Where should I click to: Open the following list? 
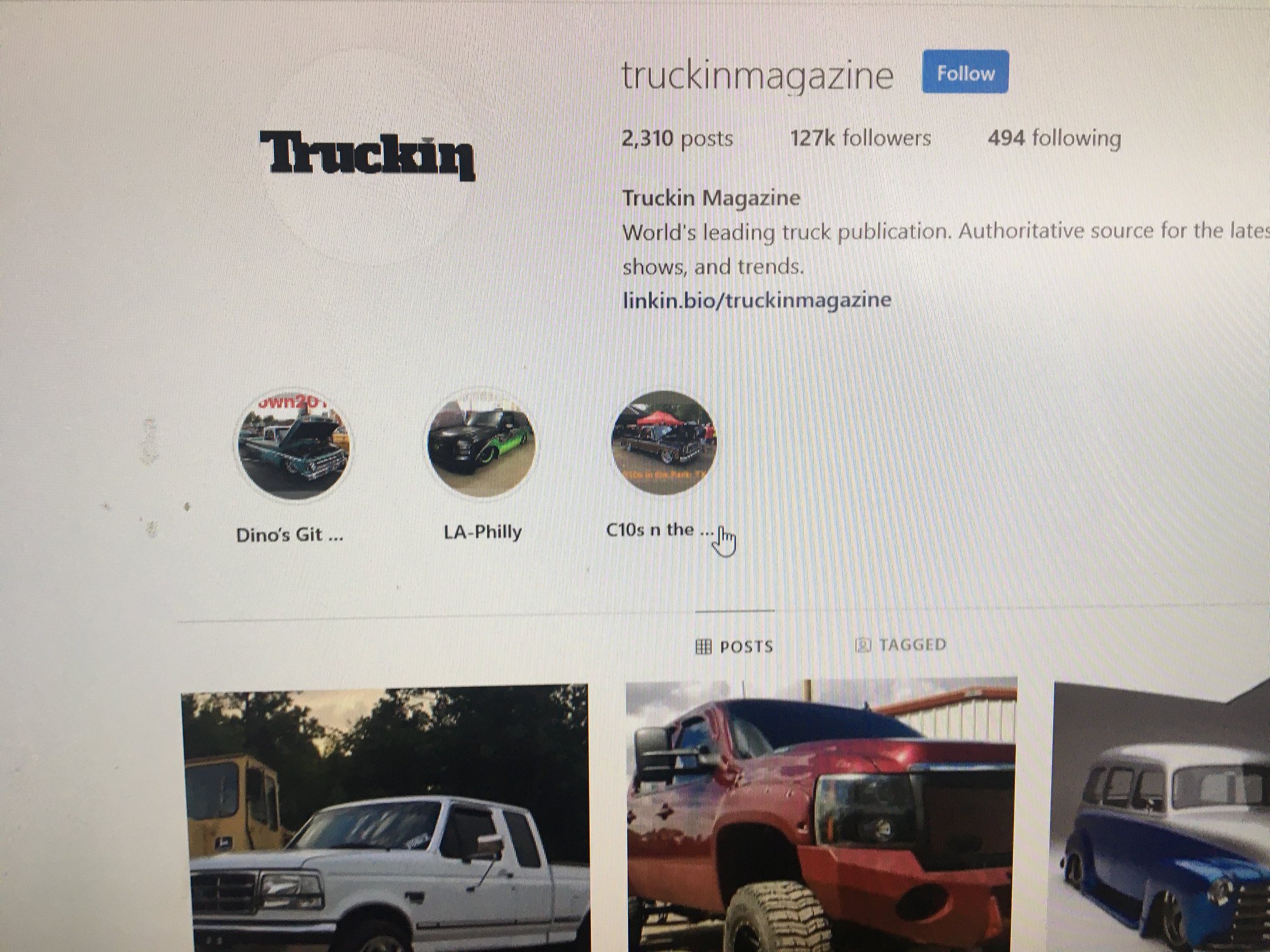[x=1055, y=138]
